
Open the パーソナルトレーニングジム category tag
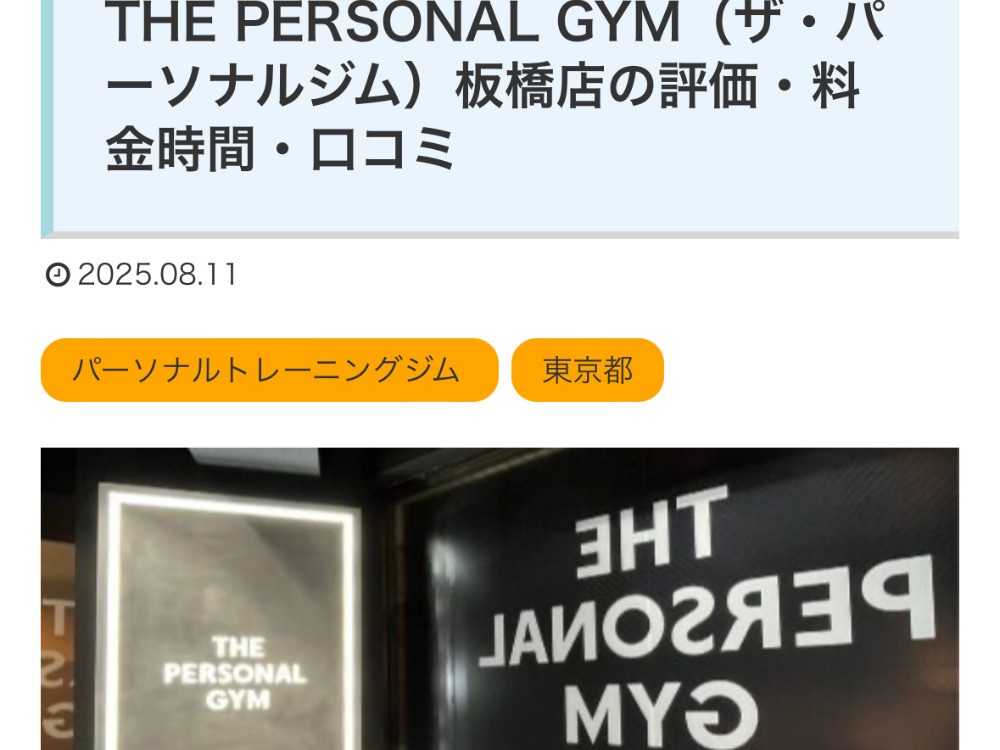click(269, 370)
